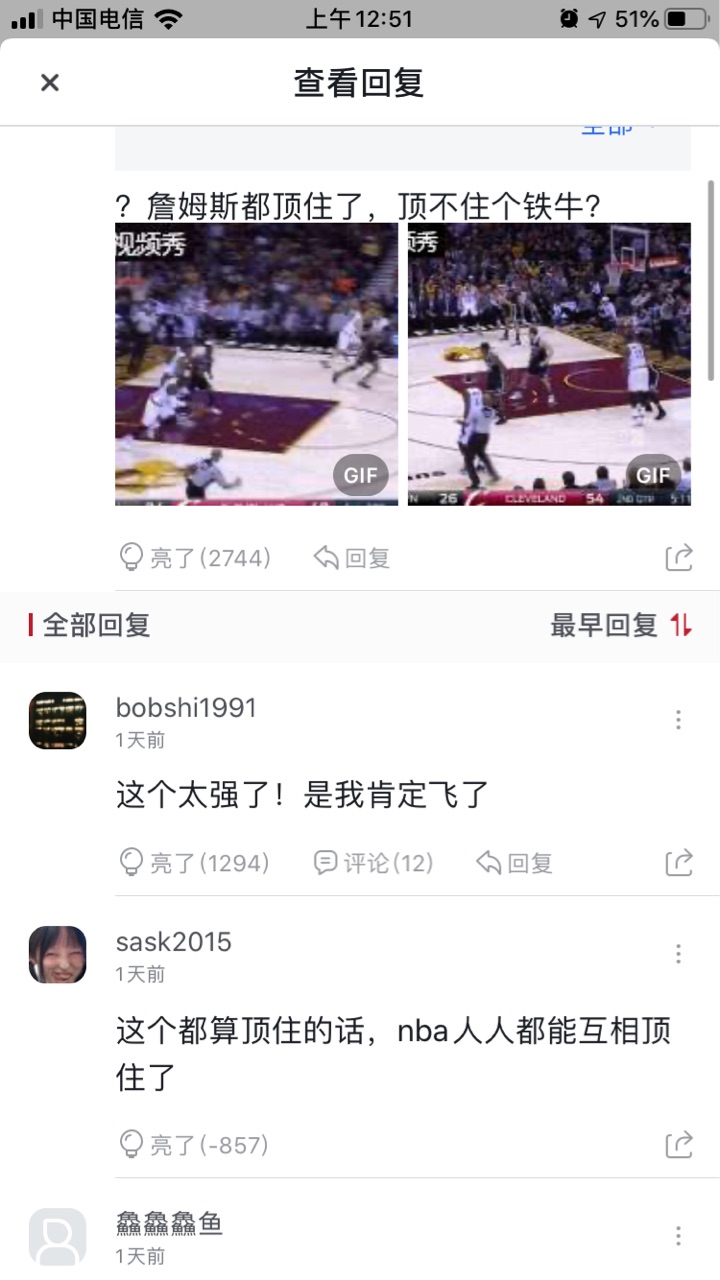Toggle 最早回复 sort order
This screenshot has height=1280, width=720.
point(621,625)
